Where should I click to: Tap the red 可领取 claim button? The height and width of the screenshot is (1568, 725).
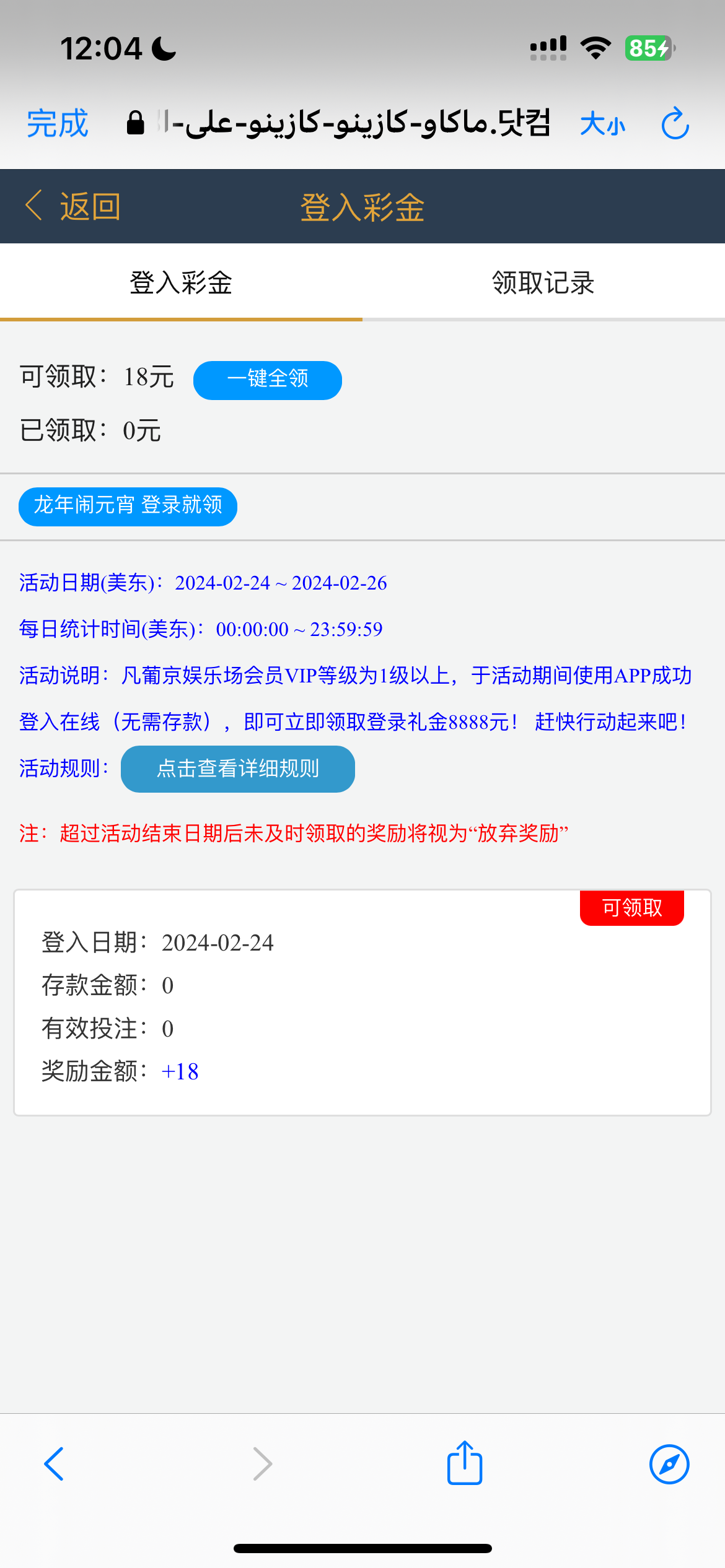[631, 908]
